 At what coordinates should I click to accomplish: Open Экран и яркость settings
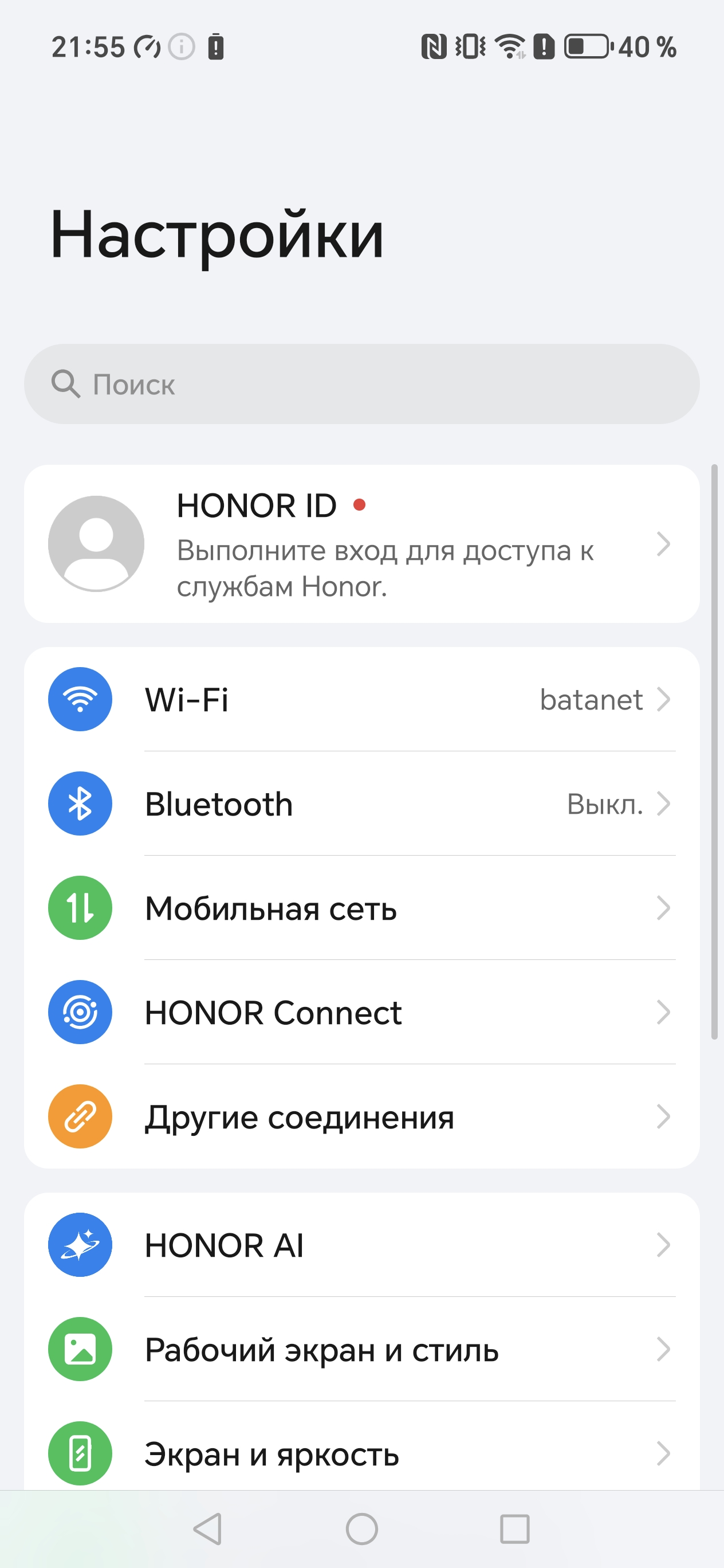click(x=361, y=1453)
